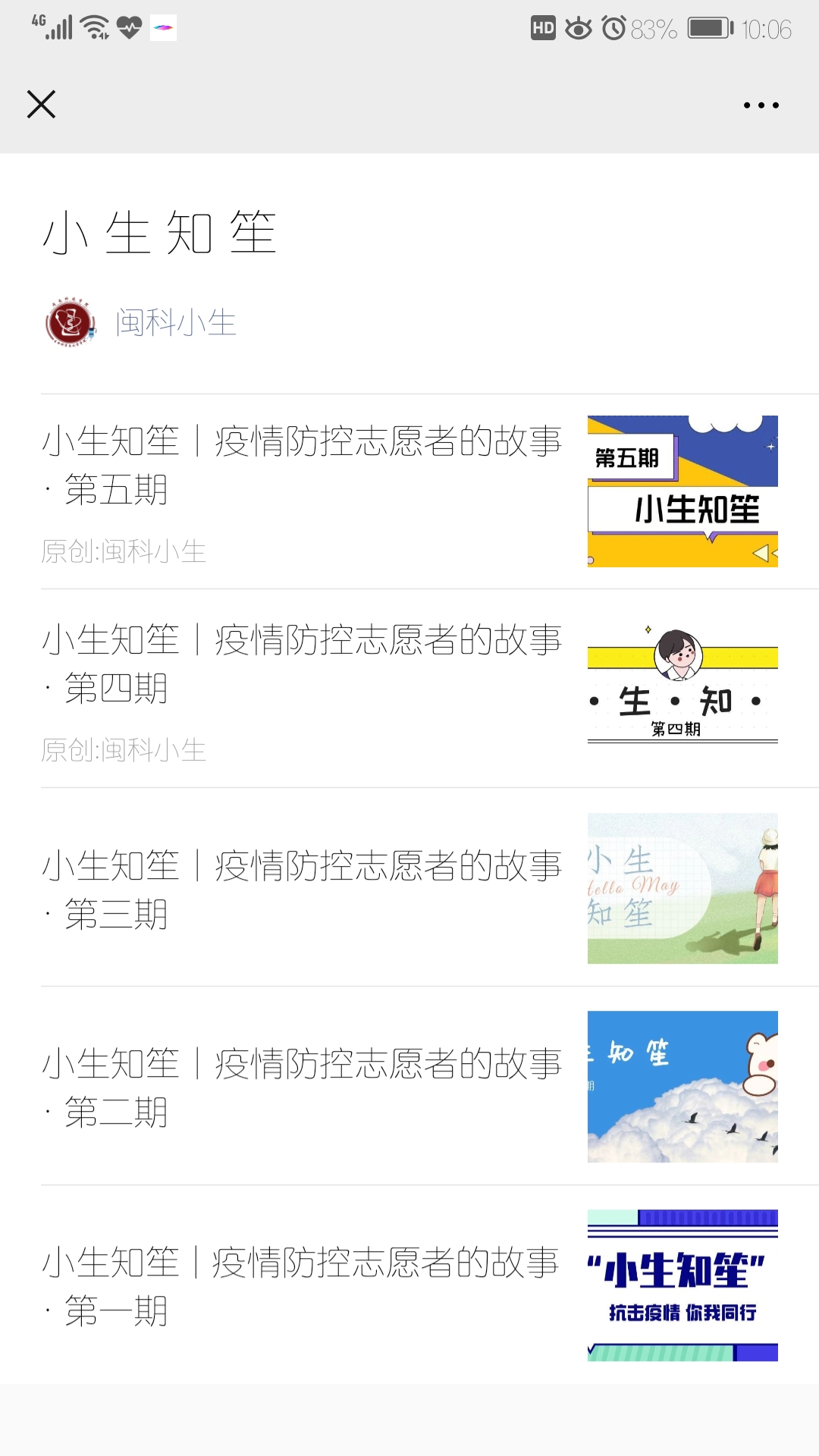Open the three-dot more options menu
Image resolution: width=819 pixels, height=1456 pixels.
(761, 105)
